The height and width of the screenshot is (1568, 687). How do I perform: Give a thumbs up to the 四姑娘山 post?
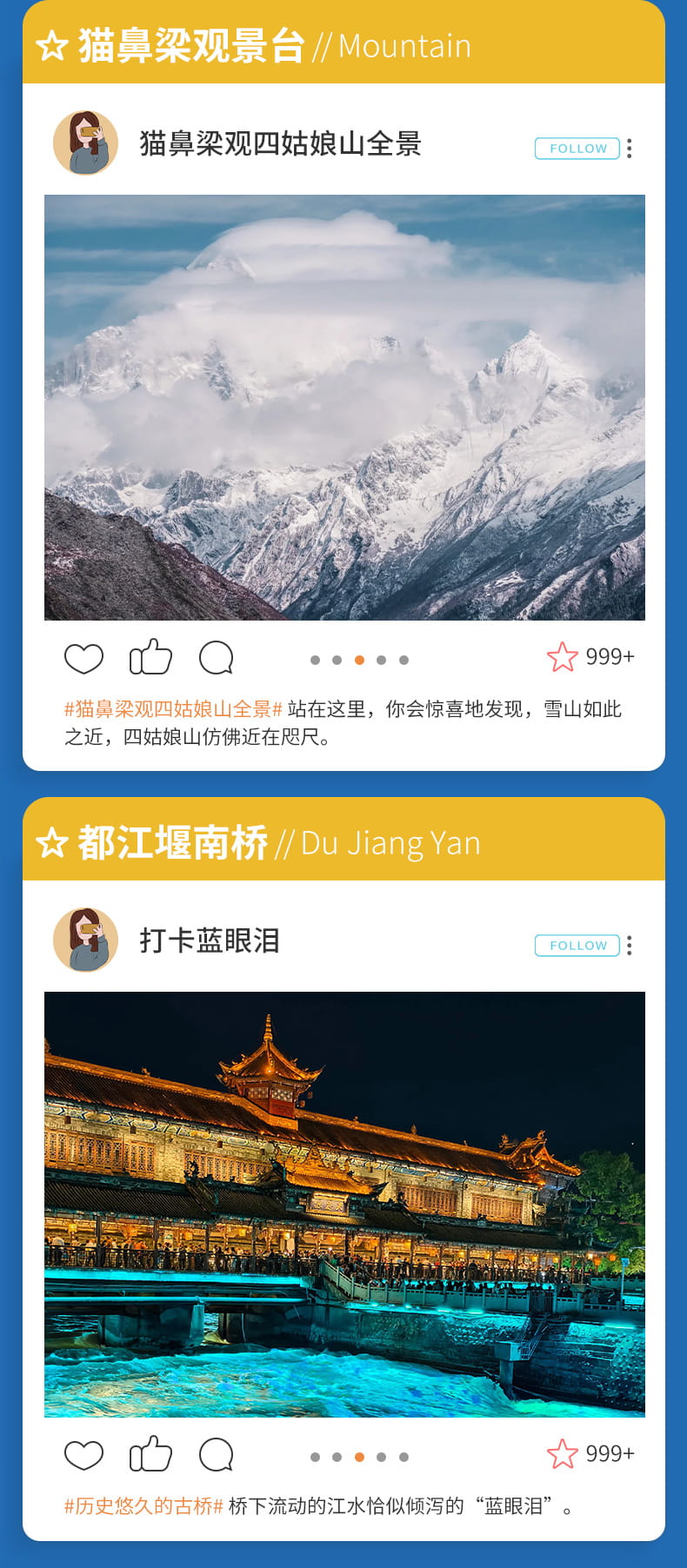(x=150, y=658)
